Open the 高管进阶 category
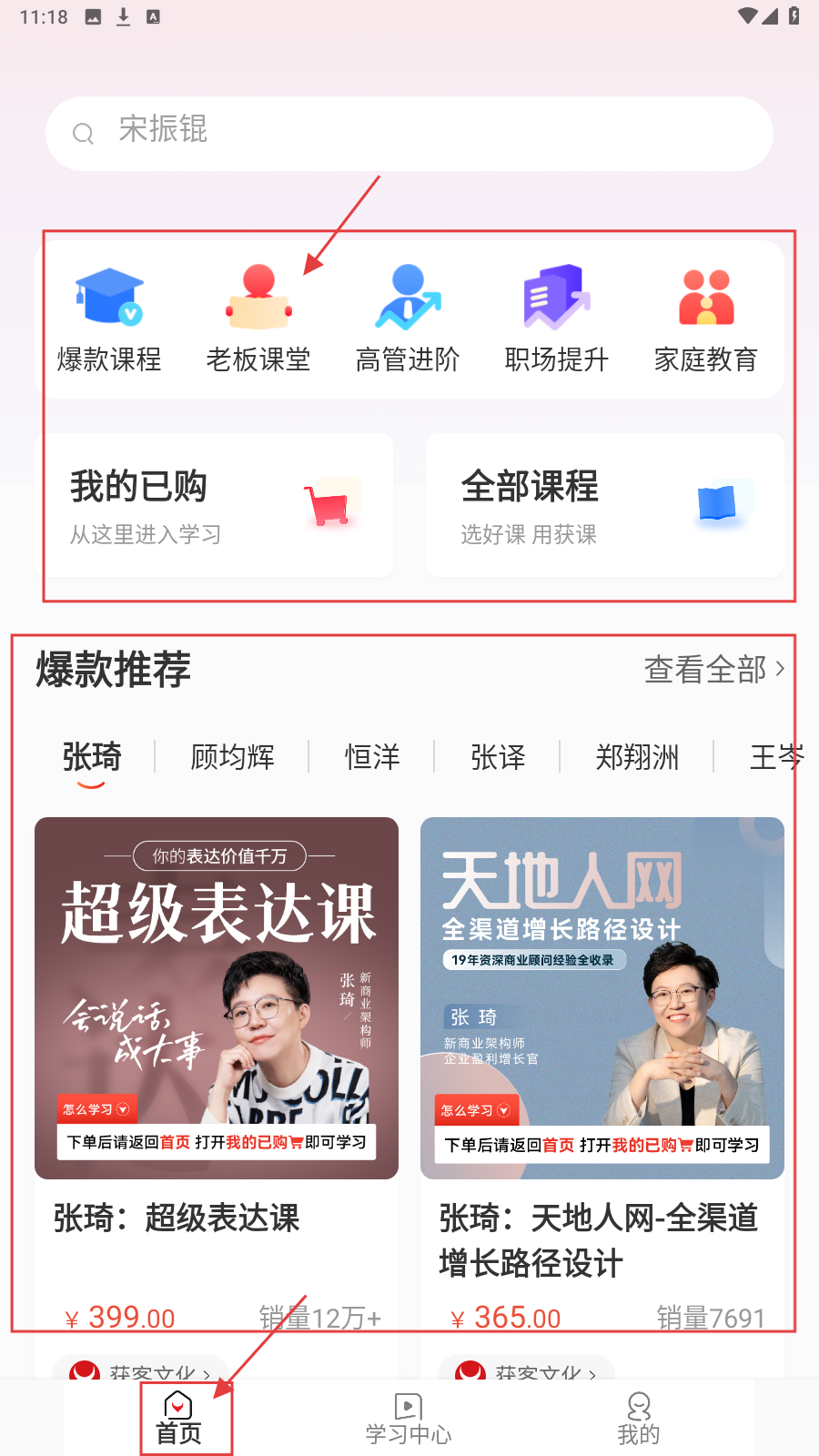This screenshot has width=819, height=1456. click(408, 319)
